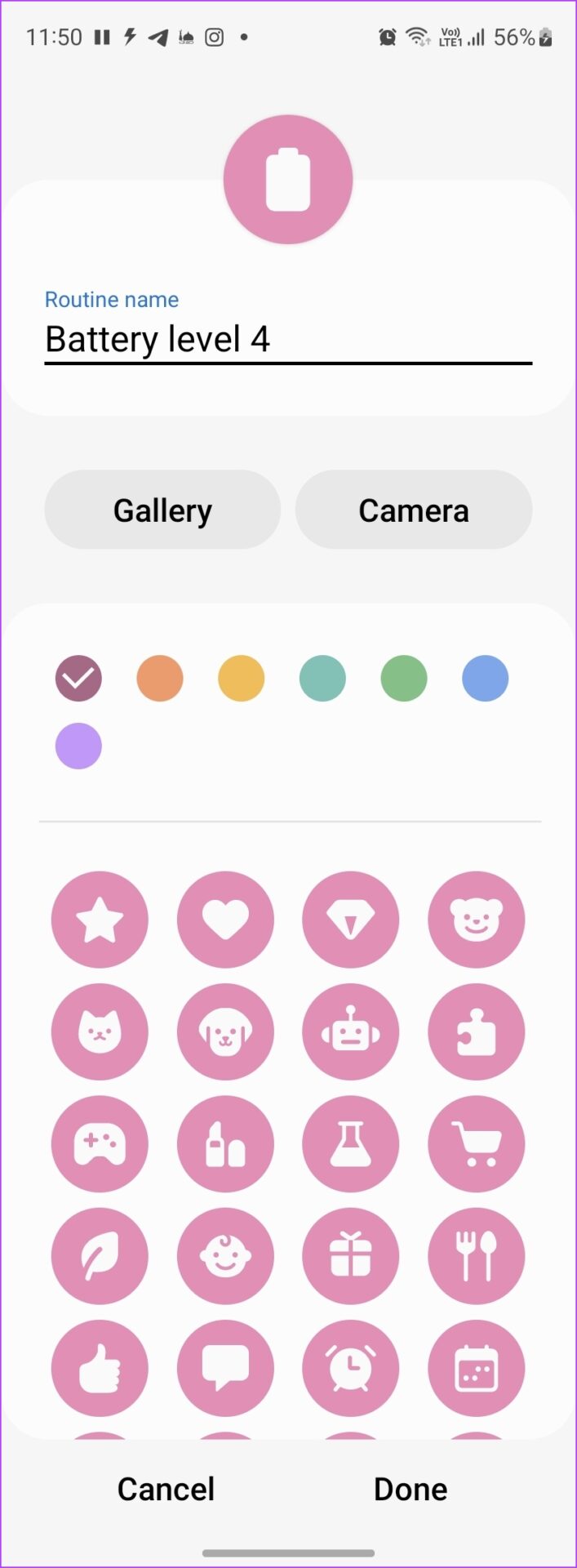Viewport: 577px width, 1568px height.
Task: Select the star icon
Action: (x=100, y=920)
